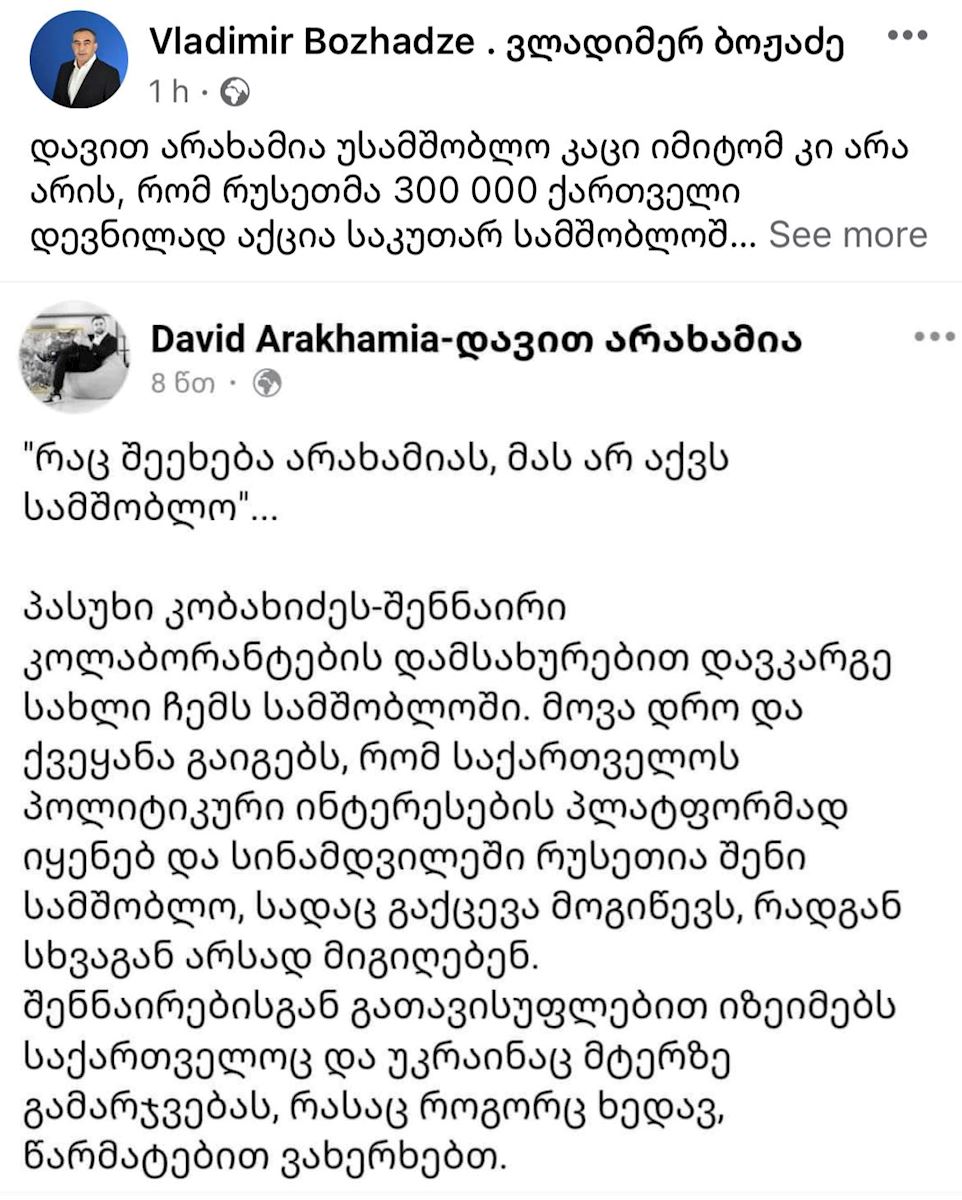Open David Arakhamia's profile picture
Image resolution: width=962 pixels, height=1200 pixels.
(75, 357)
